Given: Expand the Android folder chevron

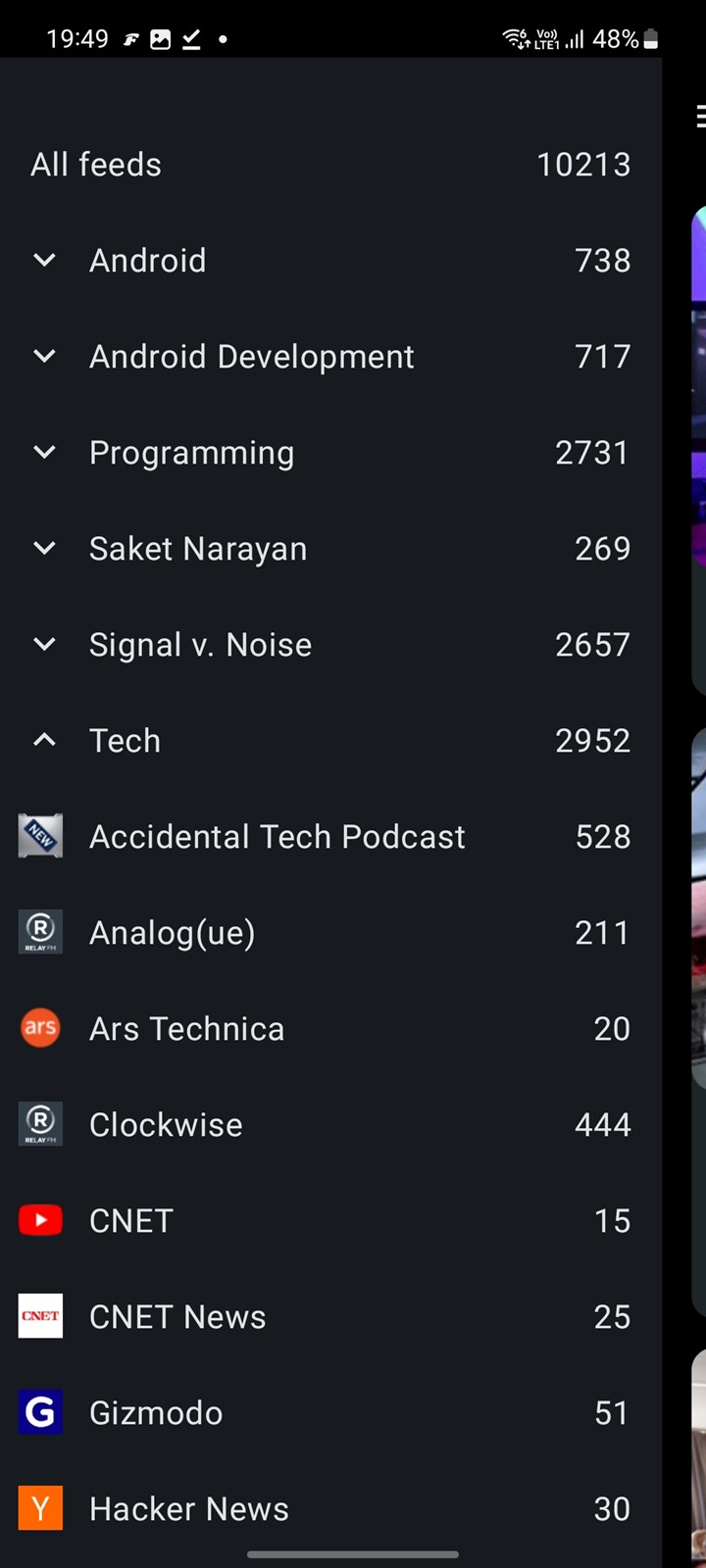Looking at the screenshot, I should (x=44, y=261).
